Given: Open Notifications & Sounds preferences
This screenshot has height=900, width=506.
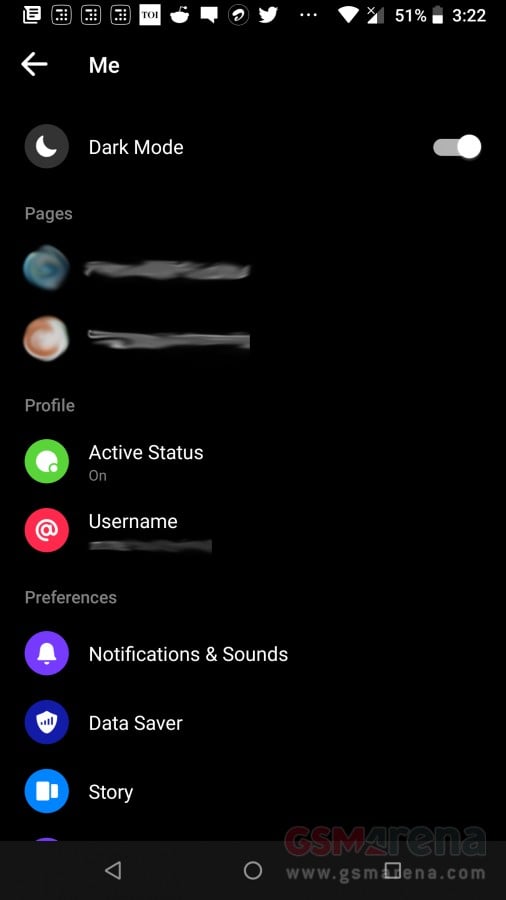Looking at the screenshot, I should 253,654.
